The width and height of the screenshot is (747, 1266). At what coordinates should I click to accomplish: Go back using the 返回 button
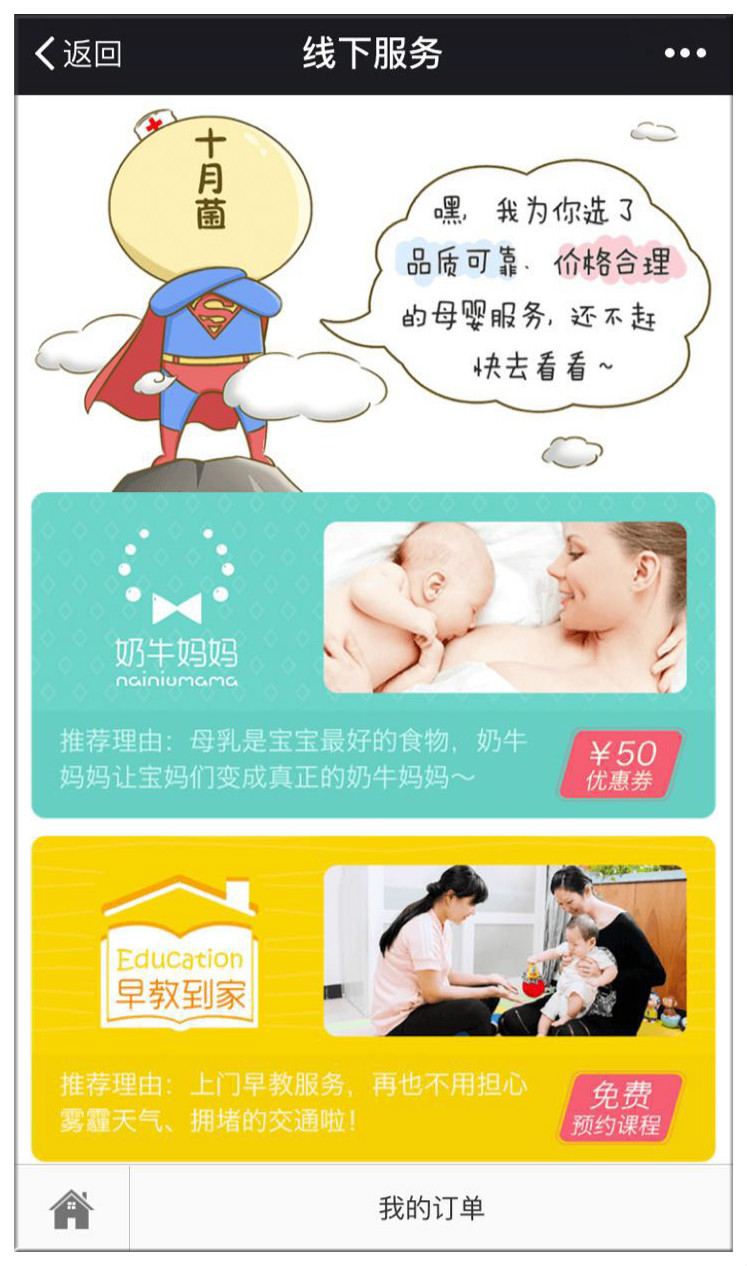click(x=78, y=54)
